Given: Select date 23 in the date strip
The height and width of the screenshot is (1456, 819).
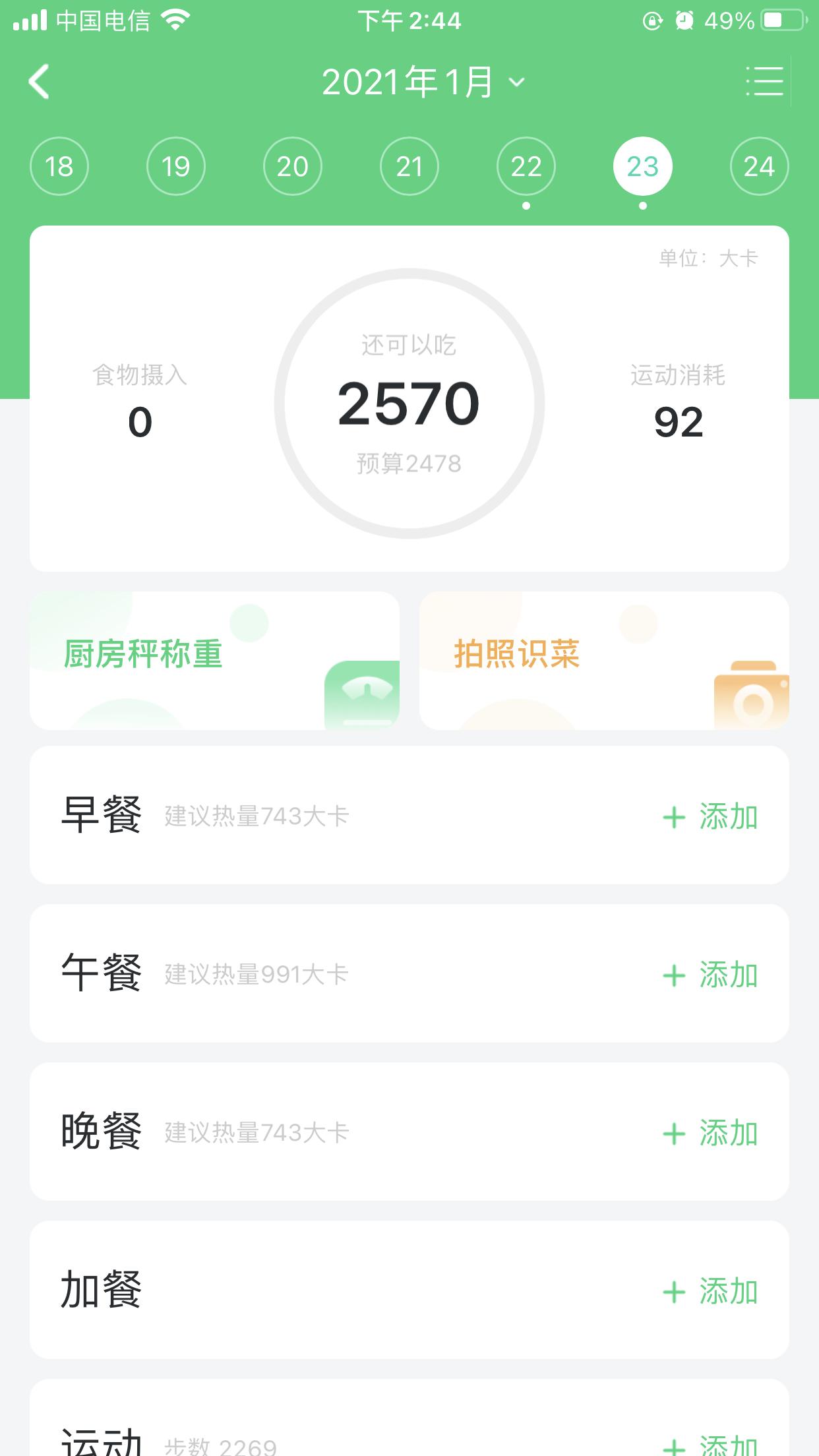Looking at the screenshot, I should 642,166.
